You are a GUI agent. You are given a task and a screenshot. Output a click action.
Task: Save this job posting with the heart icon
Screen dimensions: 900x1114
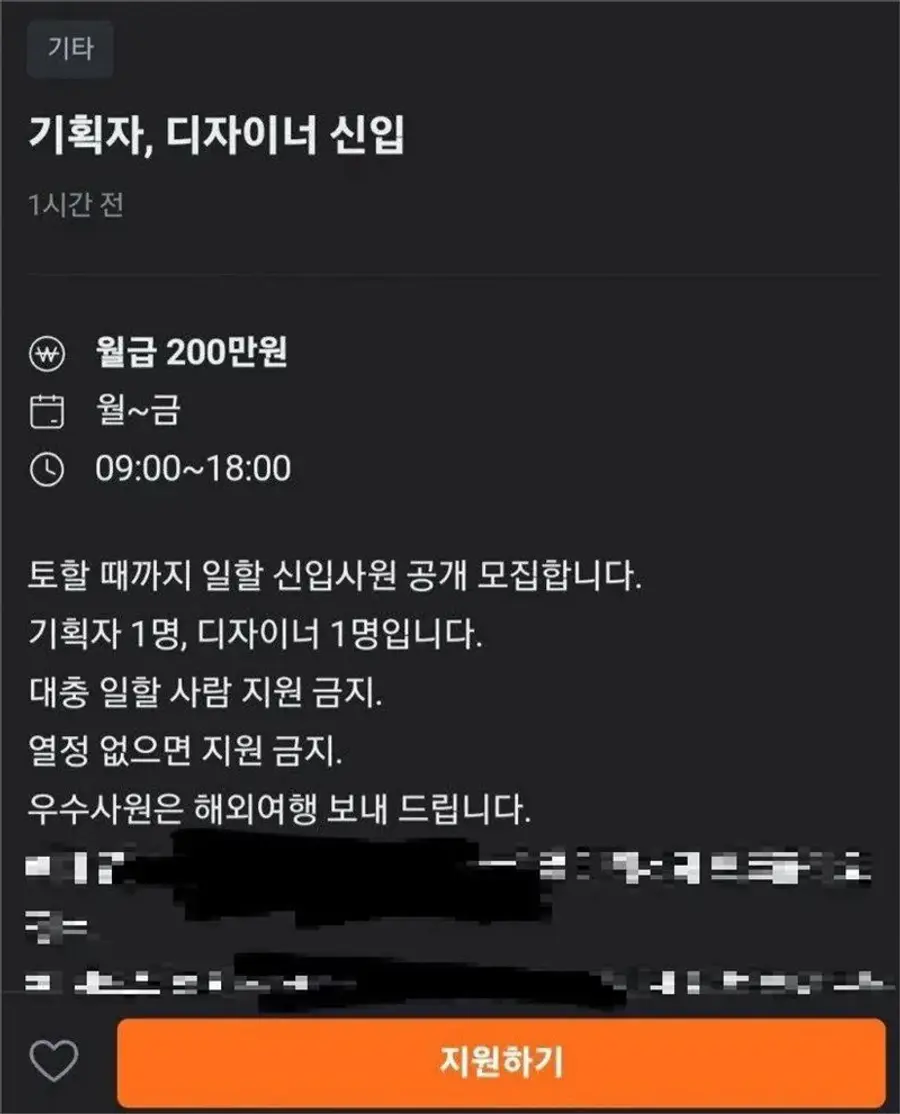click(x=54, y=1060)
